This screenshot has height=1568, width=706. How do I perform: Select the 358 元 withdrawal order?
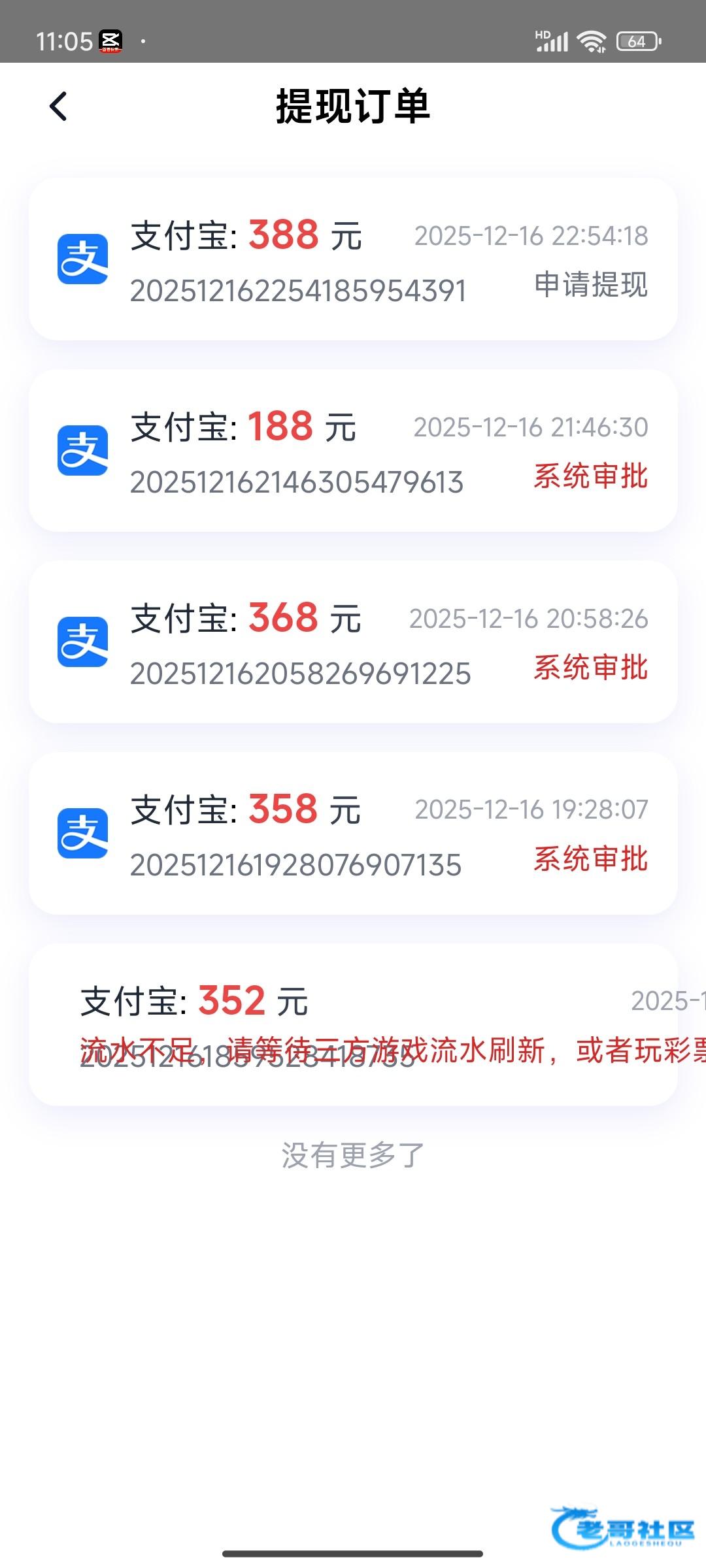click(353, 834)
